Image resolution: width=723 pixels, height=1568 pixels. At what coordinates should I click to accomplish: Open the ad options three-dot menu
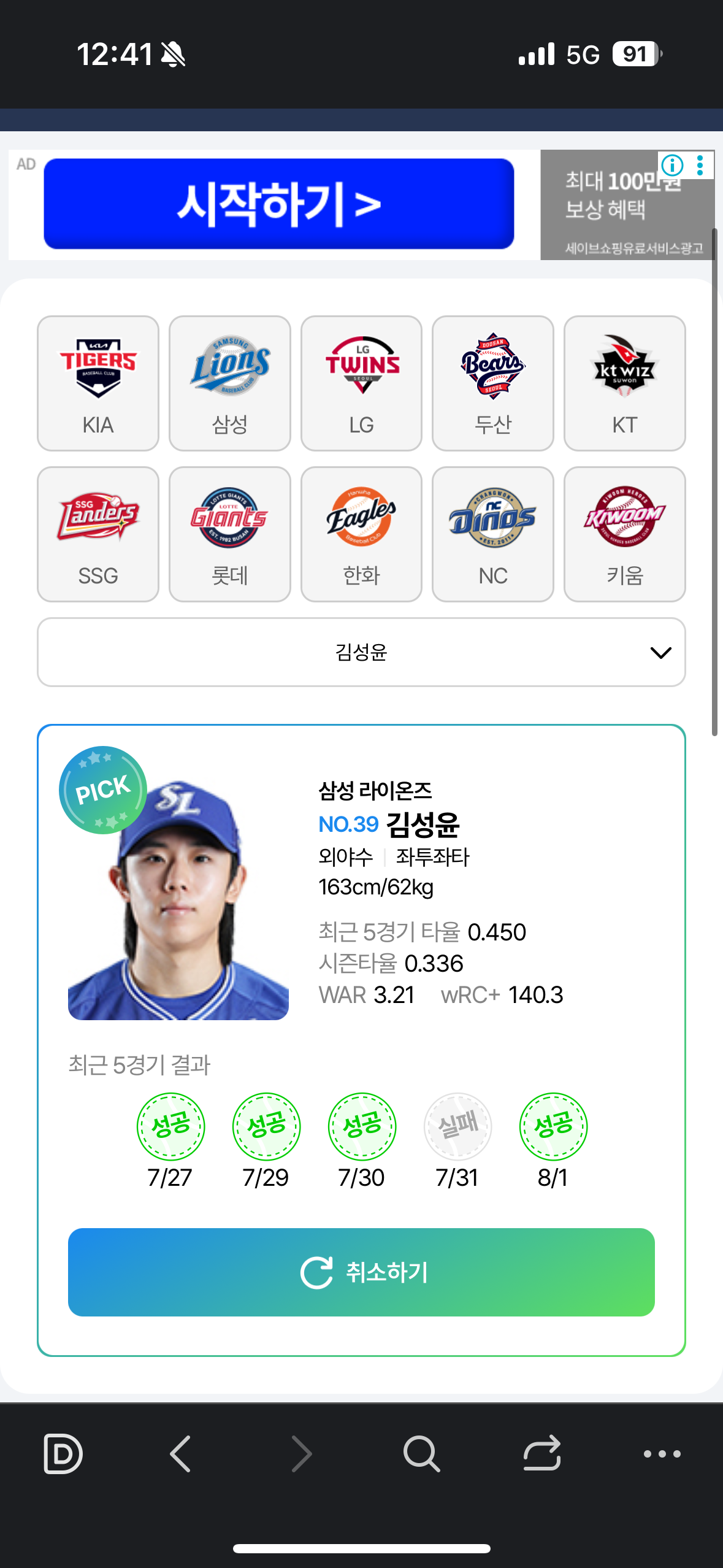click(x=700, y=165)
